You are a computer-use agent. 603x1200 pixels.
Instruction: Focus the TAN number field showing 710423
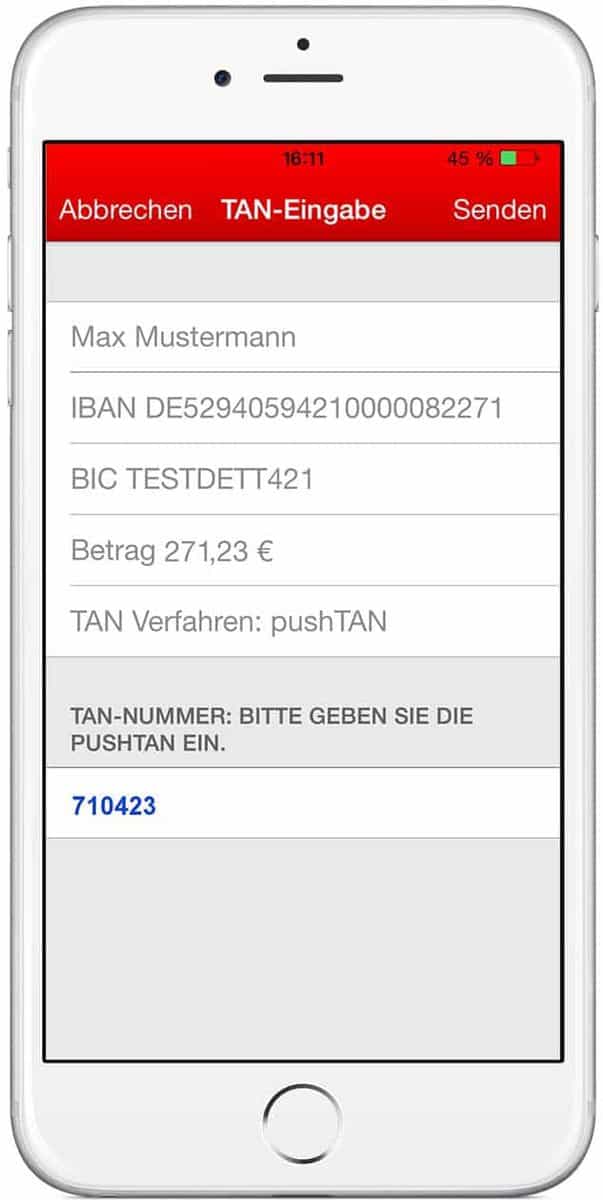click(300, 804)
